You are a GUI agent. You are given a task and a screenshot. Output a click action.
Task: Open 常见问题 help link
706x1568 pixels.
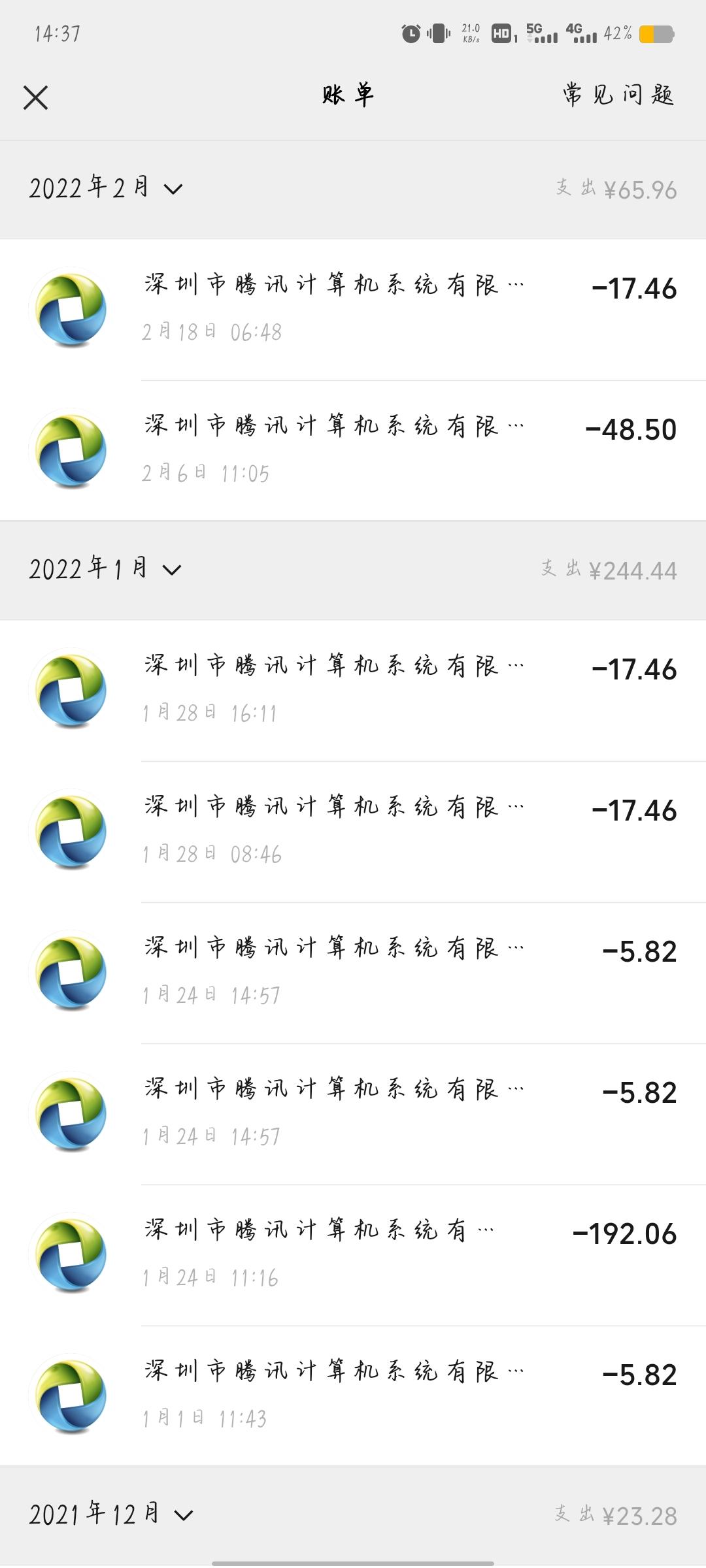point(618,95)
